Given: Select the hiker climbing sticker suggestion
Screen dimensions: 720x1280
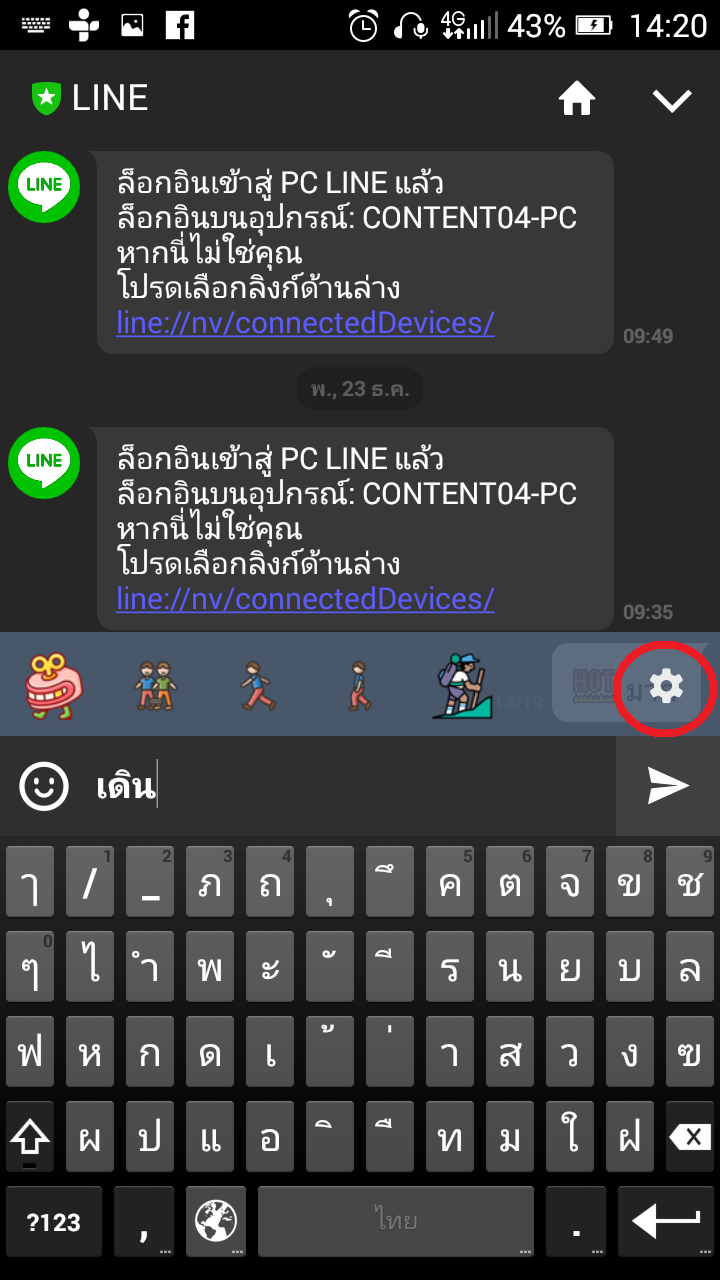Looking at the screenshot, I should coord(462,686).
